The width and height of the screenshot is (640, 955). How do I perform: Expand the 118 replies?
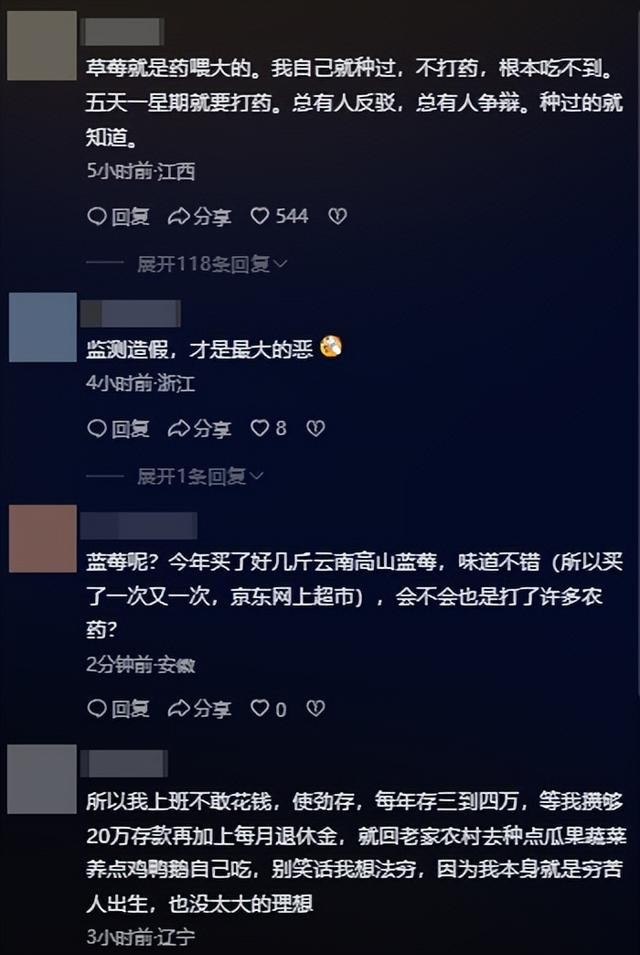pyautogui.click(x=212, y=264)
